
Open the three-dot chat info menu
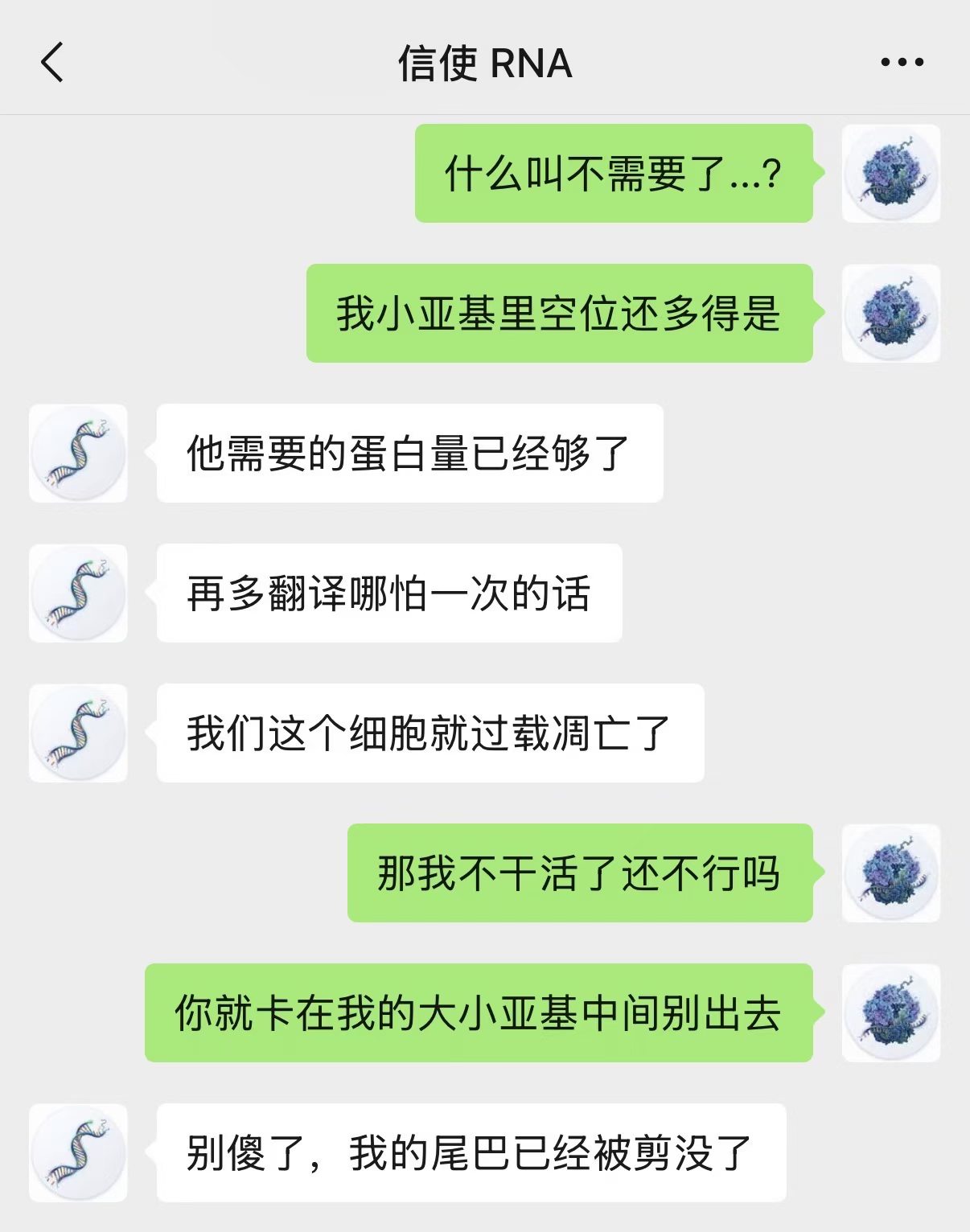(x=902, y=62)
